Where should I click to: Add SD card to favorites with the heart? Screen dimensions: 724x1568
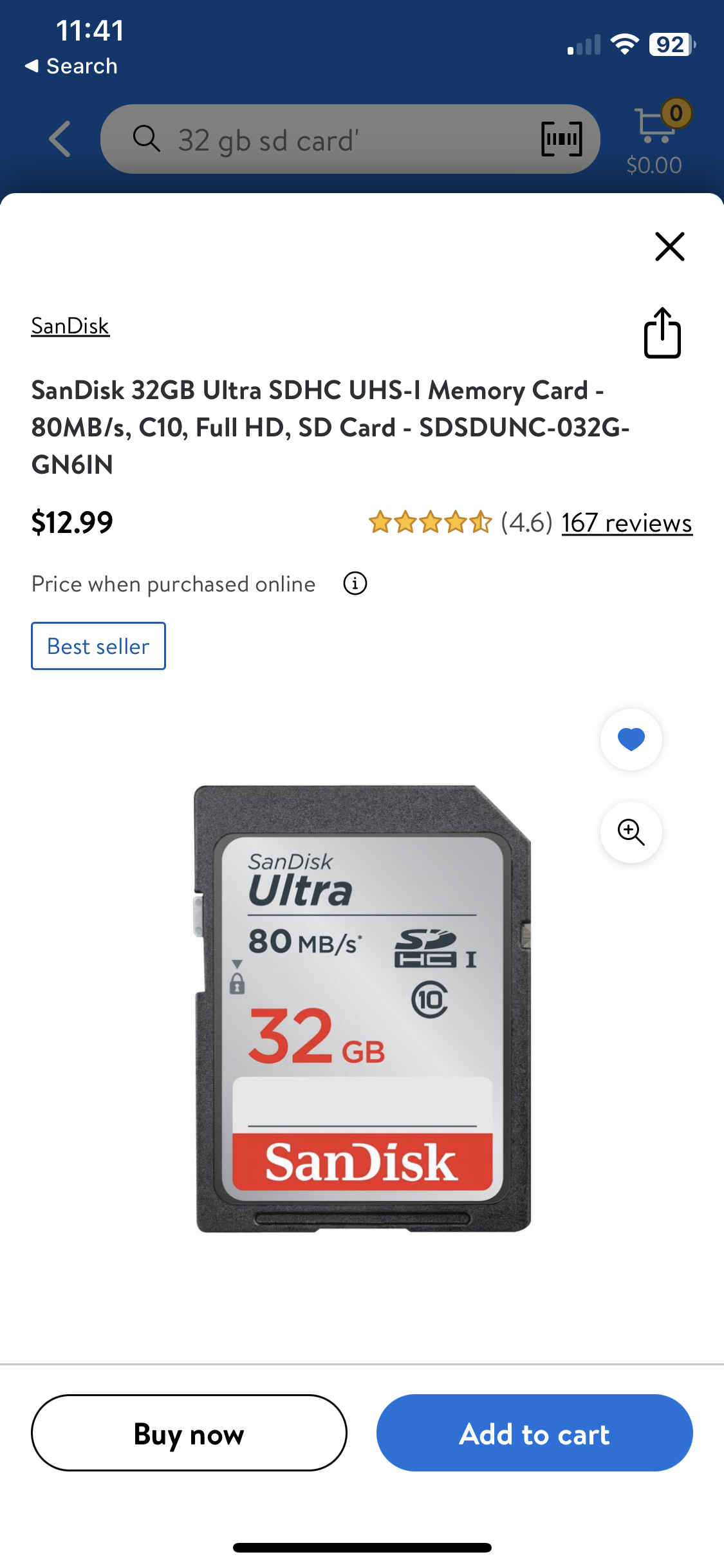tap(631, 739)
